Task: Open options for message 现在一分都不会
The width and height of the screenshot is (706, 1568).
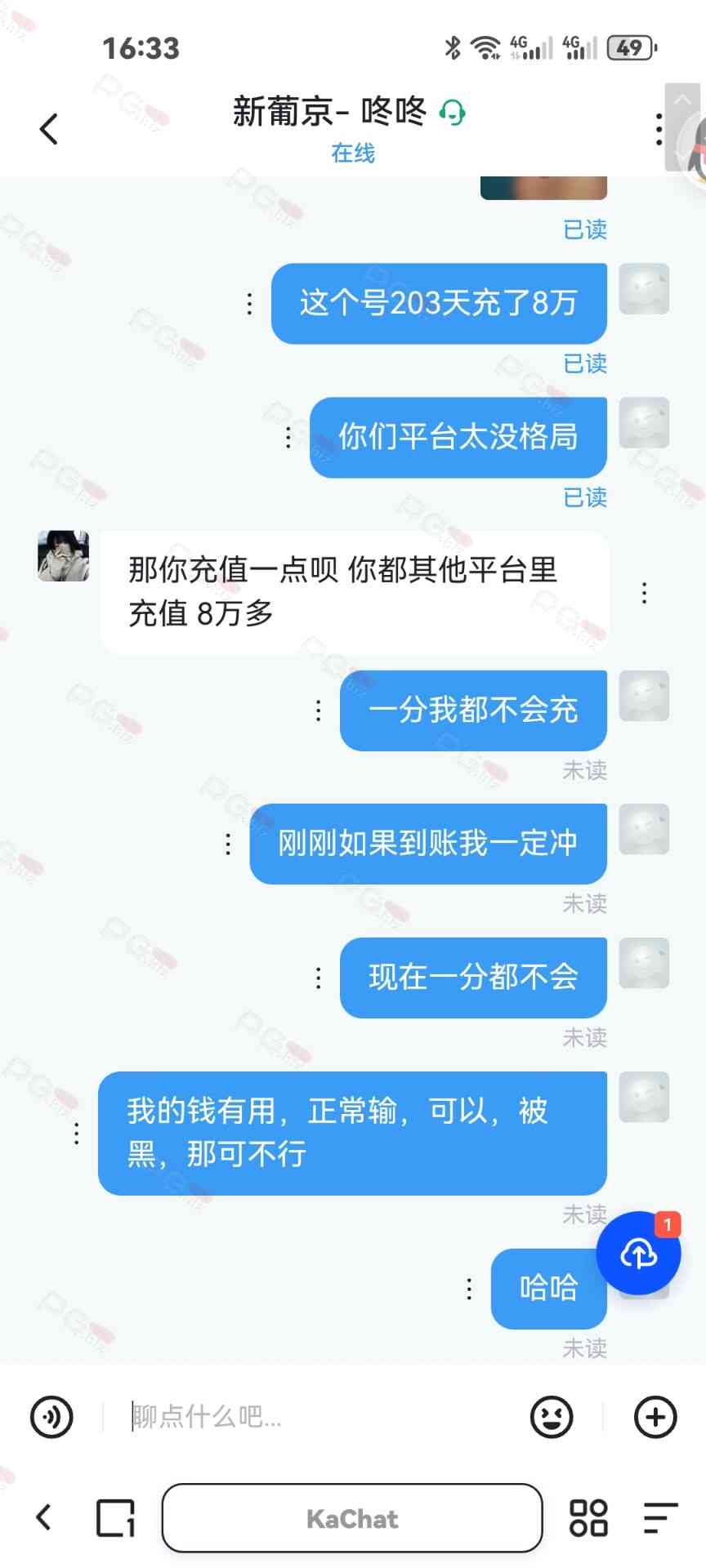Action: pyautogui.click(x=319, y=978)
